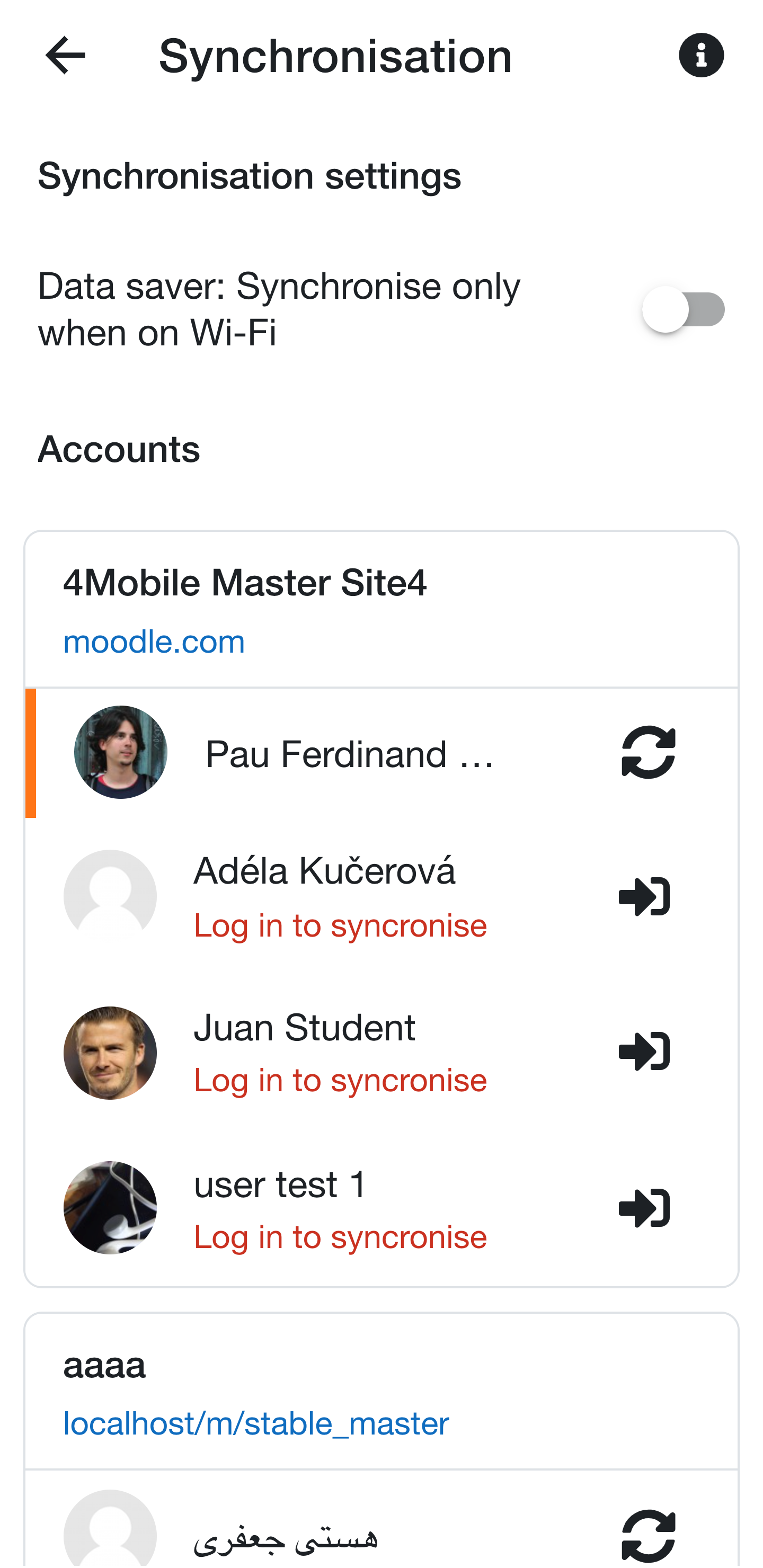Open the localhost/m/stable_master link
763x1568 pixels.
[x=256, y=1424]
